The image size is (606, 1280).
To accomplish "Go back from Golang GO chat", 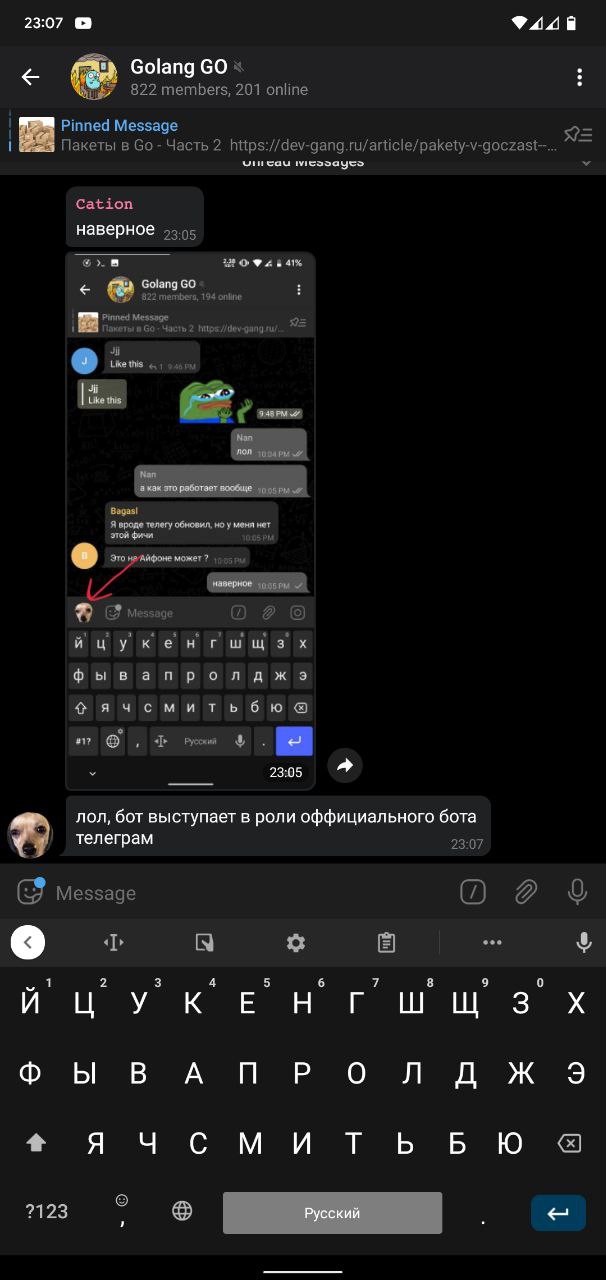I will (x=31, y=77).
